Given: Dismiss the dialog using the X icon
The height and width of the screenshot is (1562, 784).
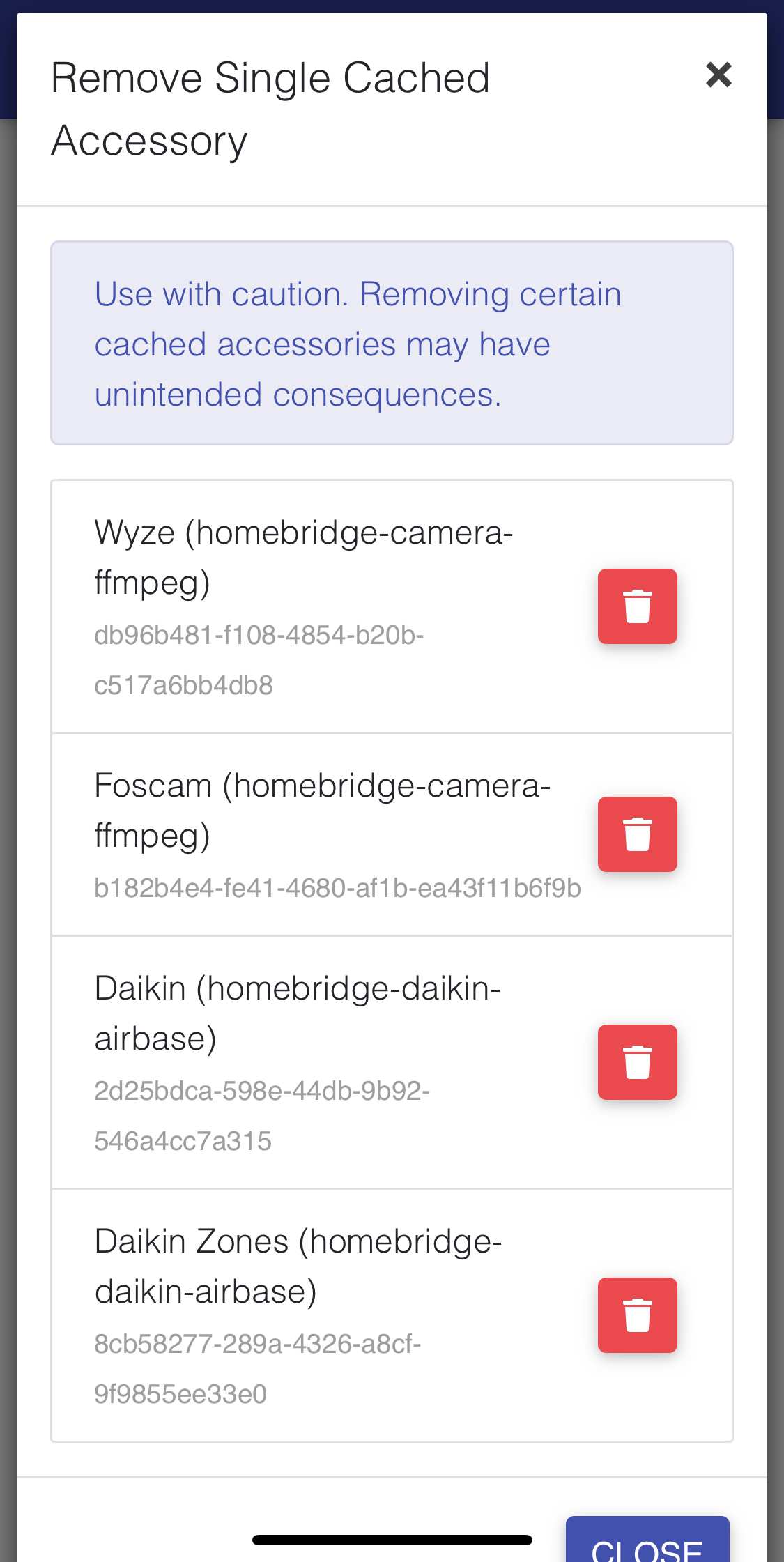Looking at the screenshot, I should 718,75.
